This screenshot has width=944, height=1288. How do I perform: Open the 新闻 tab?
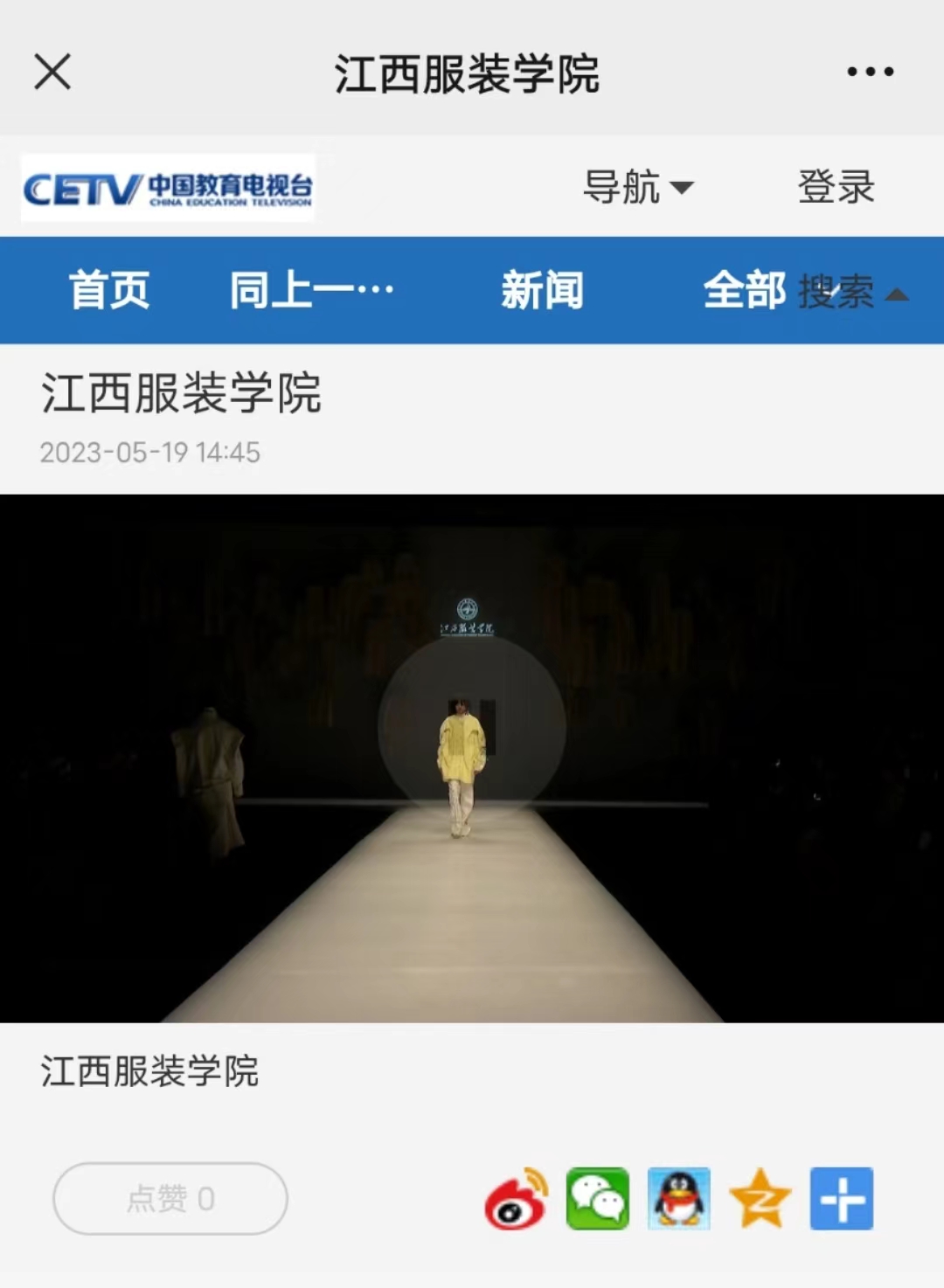tap(542, 290)
